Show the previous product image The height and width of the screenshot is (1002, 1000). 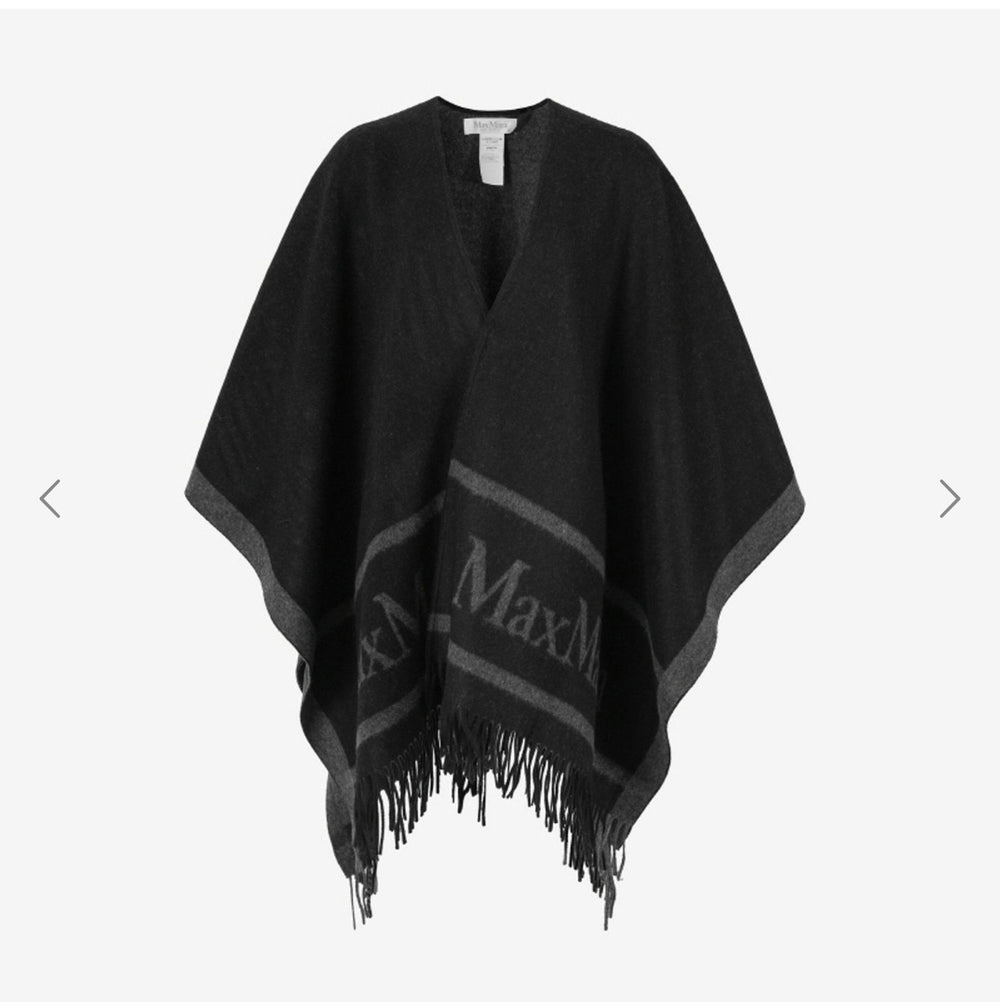(x=50, y=498)
